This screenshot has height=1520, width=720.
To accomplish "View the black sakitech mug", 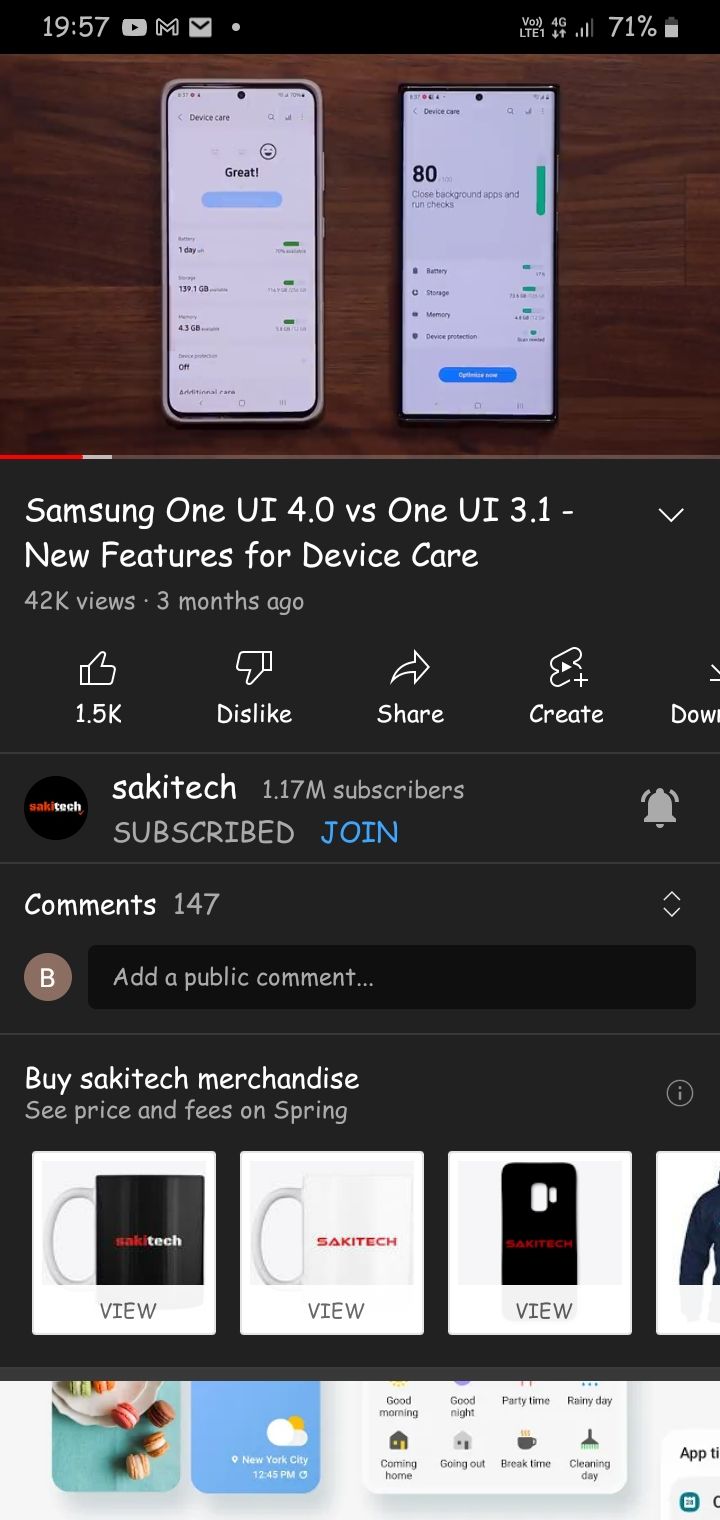I will click(125, 1242).
